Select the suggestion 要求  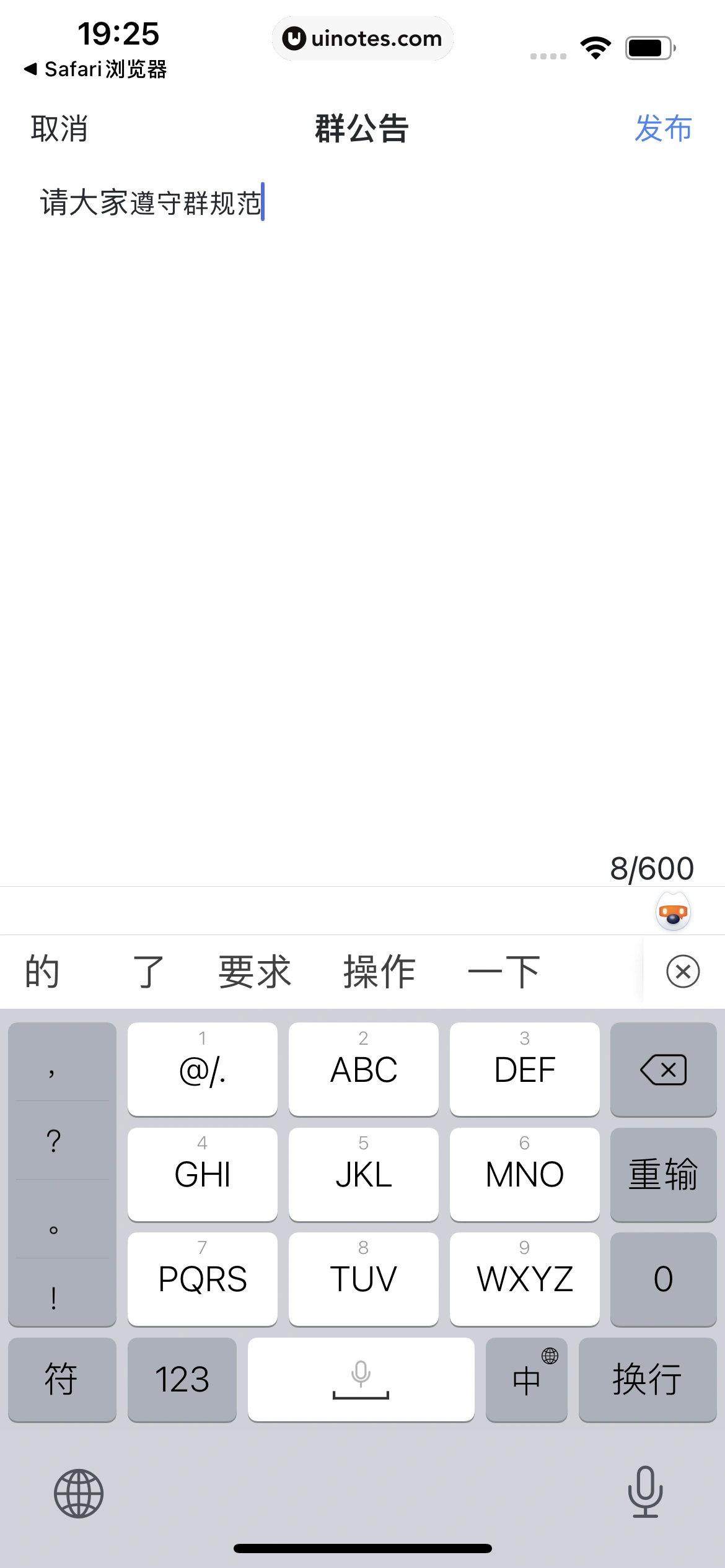(x=254, y=972)
